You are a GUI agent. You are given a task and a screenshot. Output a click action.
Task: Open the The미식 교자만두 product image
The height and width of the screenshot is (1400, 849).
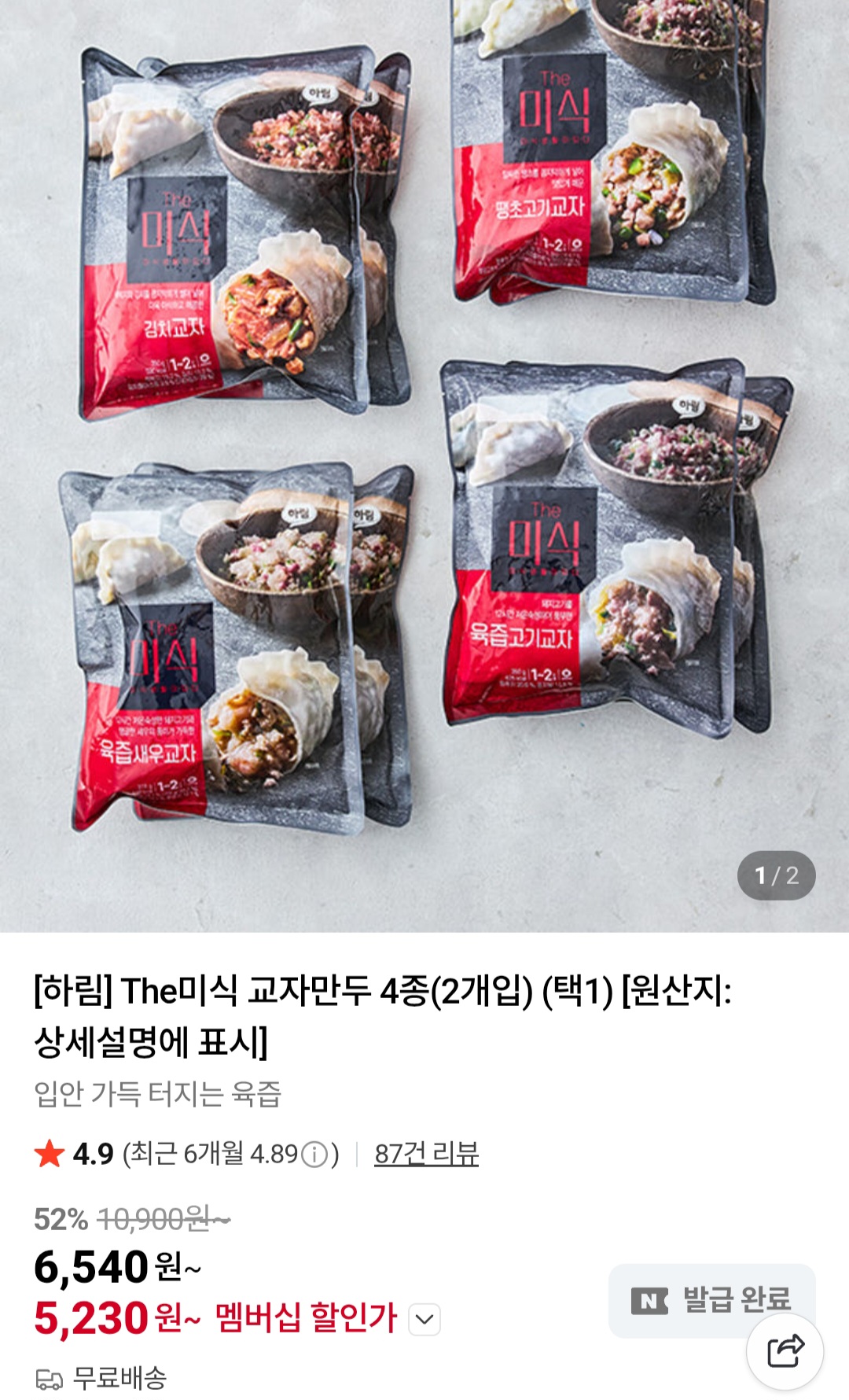tap(424, 466)
